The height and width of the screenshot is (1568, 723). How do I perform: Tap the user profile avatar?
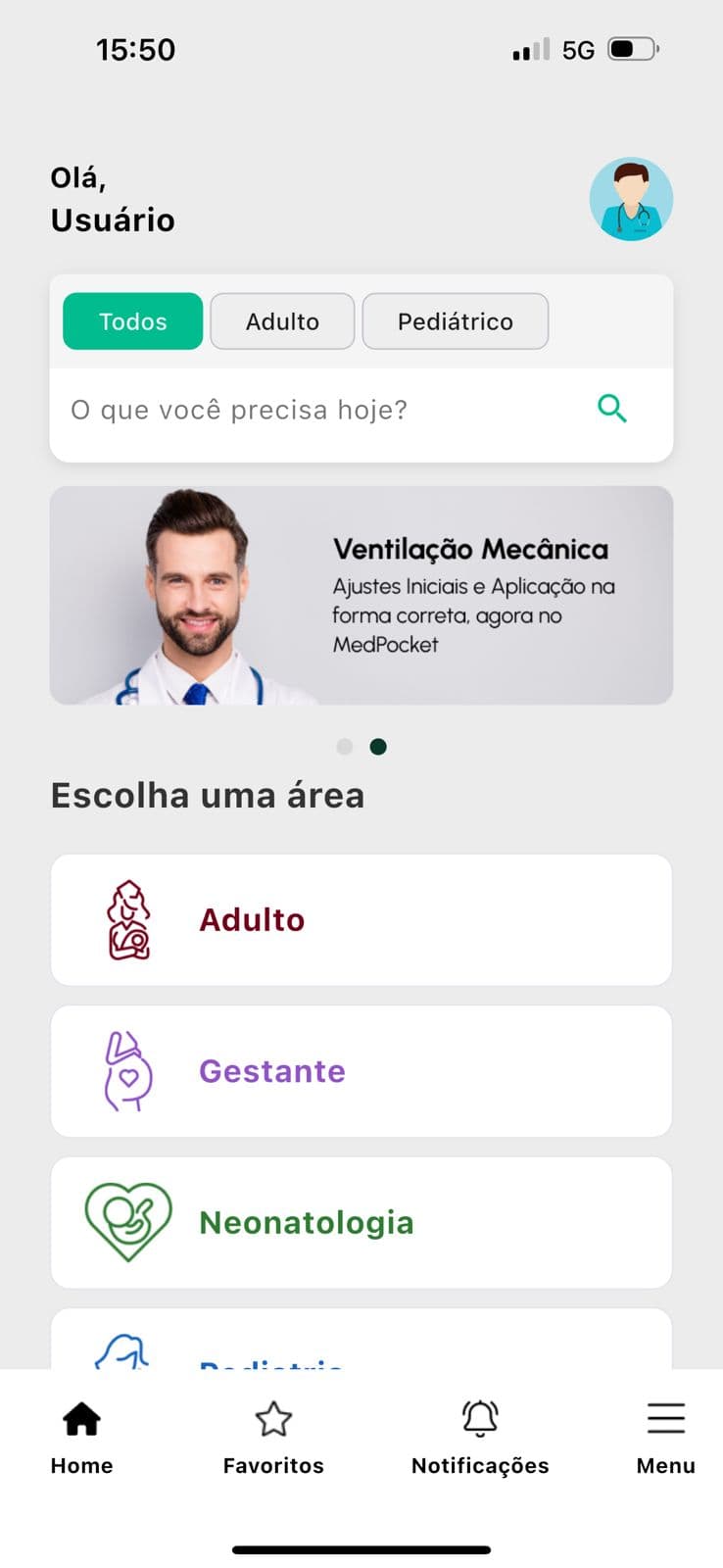tap(631, 199)
